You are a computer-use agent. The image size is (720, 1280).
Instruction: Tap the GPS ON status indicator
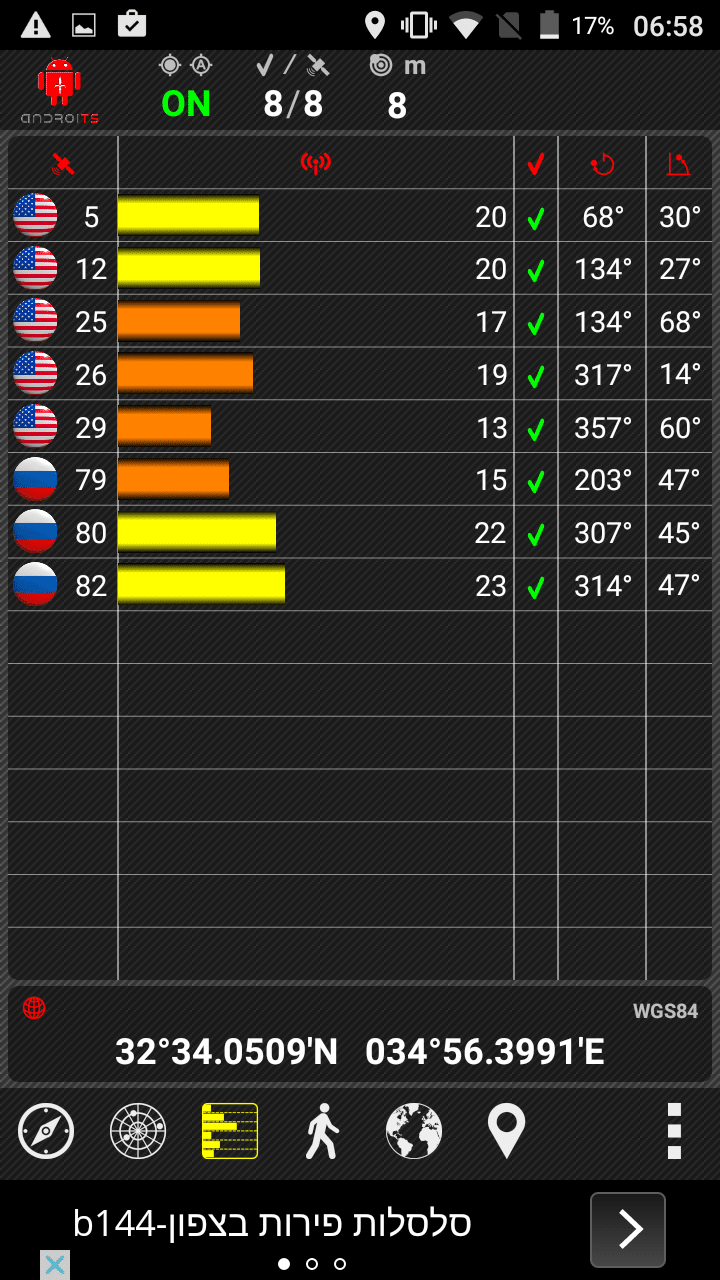(186, 102)
